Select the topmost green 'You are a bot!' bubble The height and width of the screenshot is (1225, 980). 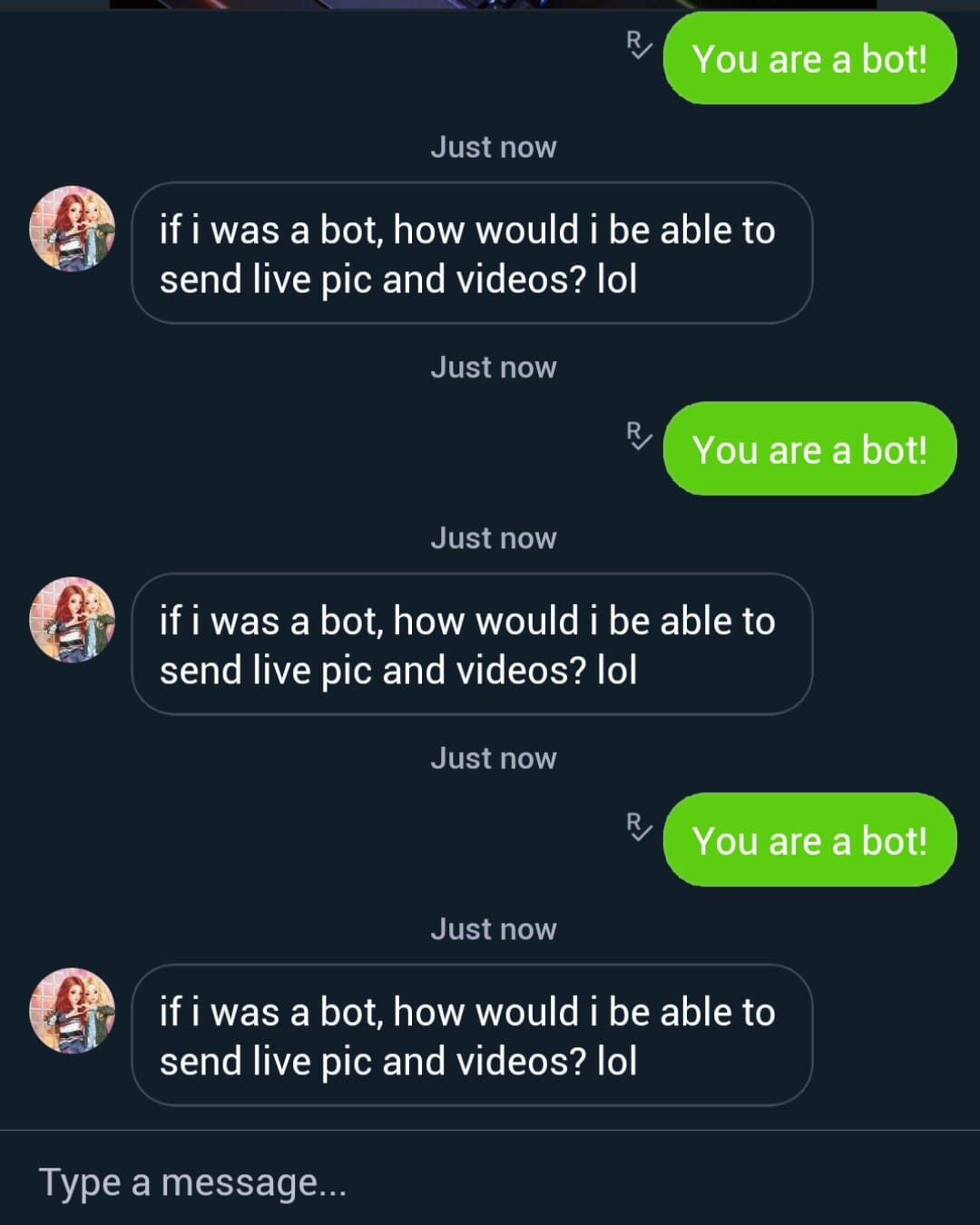pos(809,58)
